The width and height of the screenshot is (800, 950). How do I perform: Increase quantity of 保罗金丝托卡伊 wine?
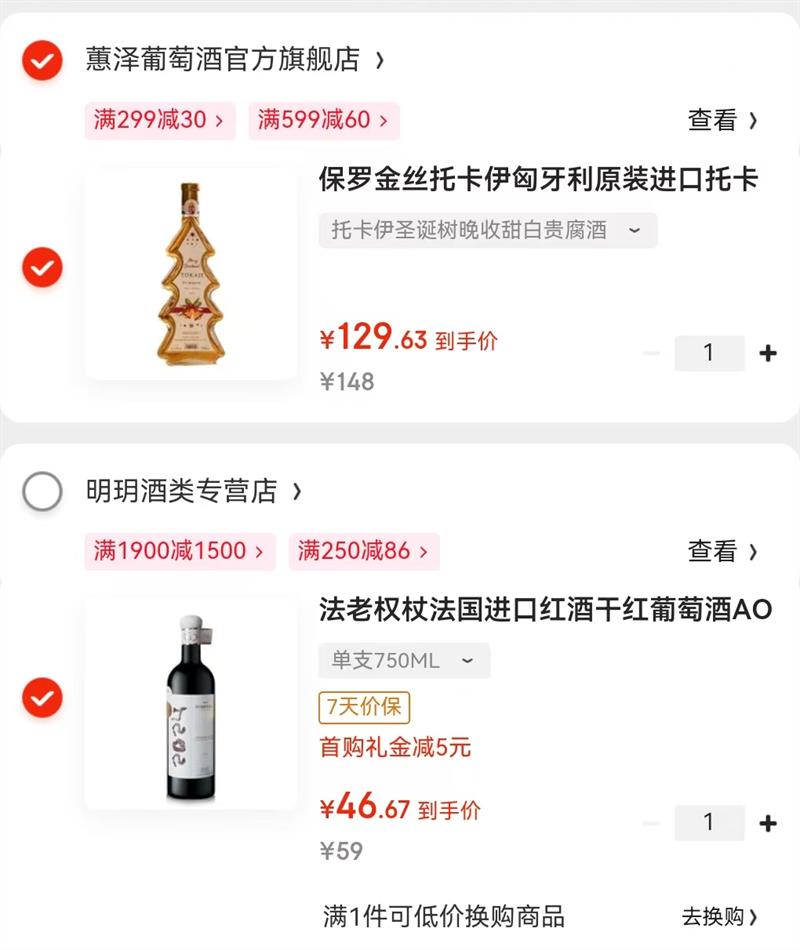[x=768, y=353]
